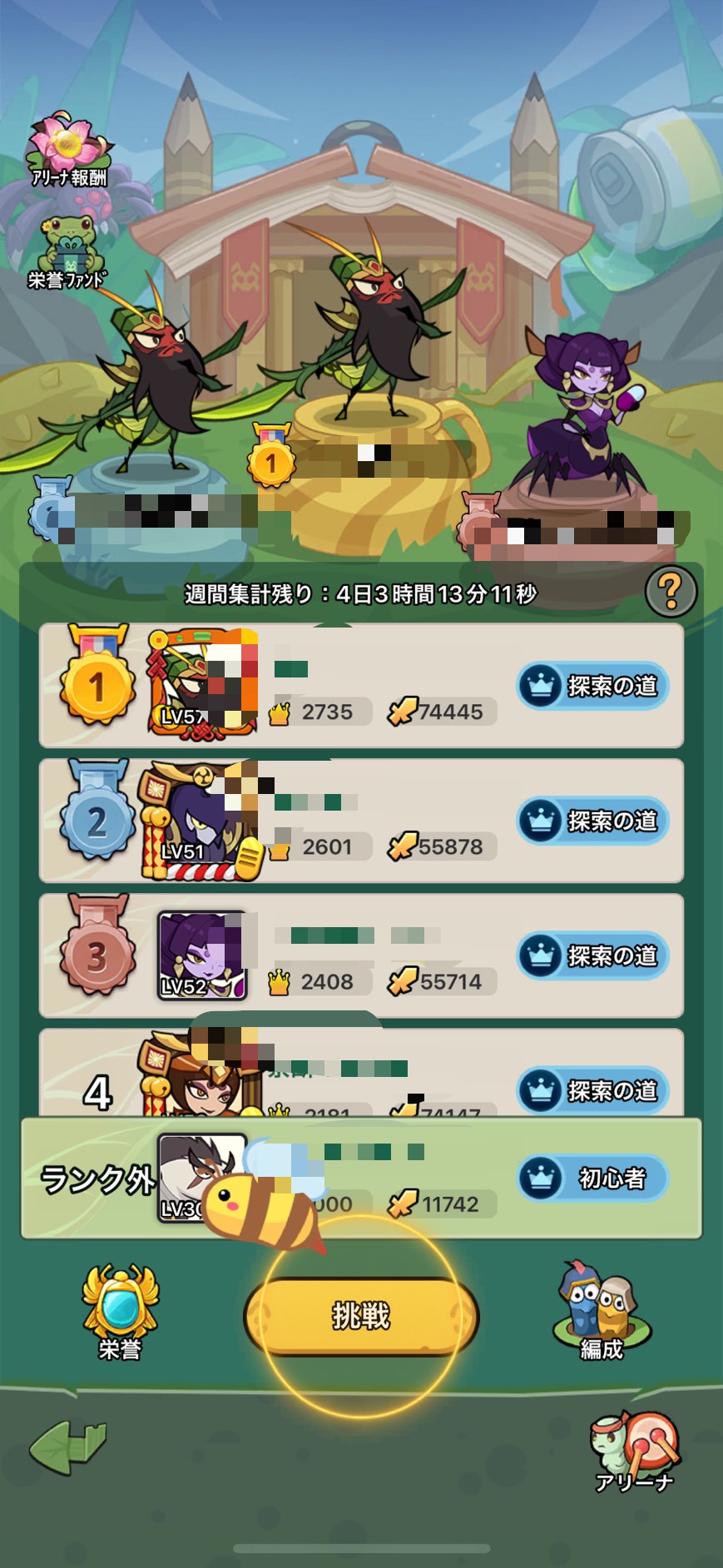Open 探索の道 for the rank 2 player
The height and width of the screenshot is (1568, 723).
tap(592, 821)
